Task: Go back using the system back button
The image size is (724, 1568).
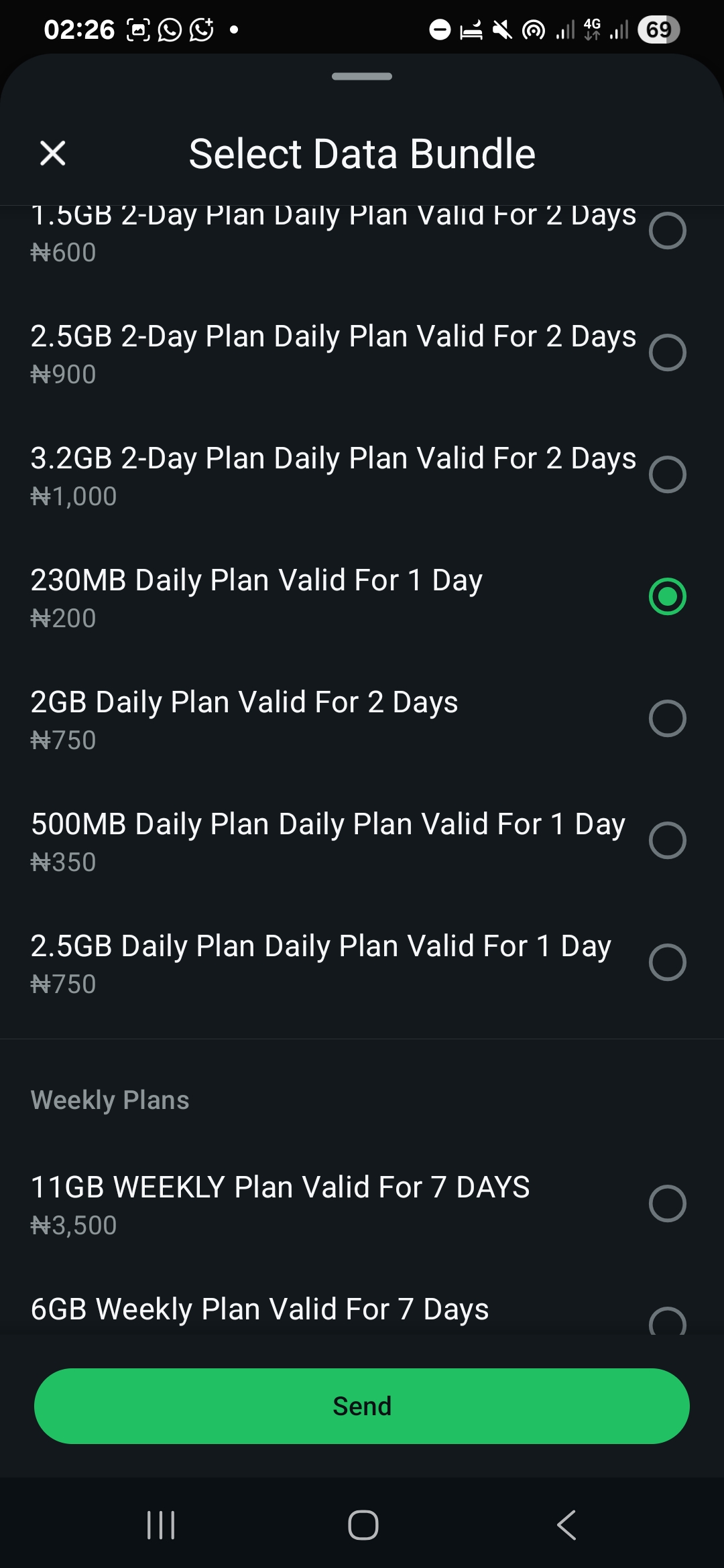Action: [566, 1525]
